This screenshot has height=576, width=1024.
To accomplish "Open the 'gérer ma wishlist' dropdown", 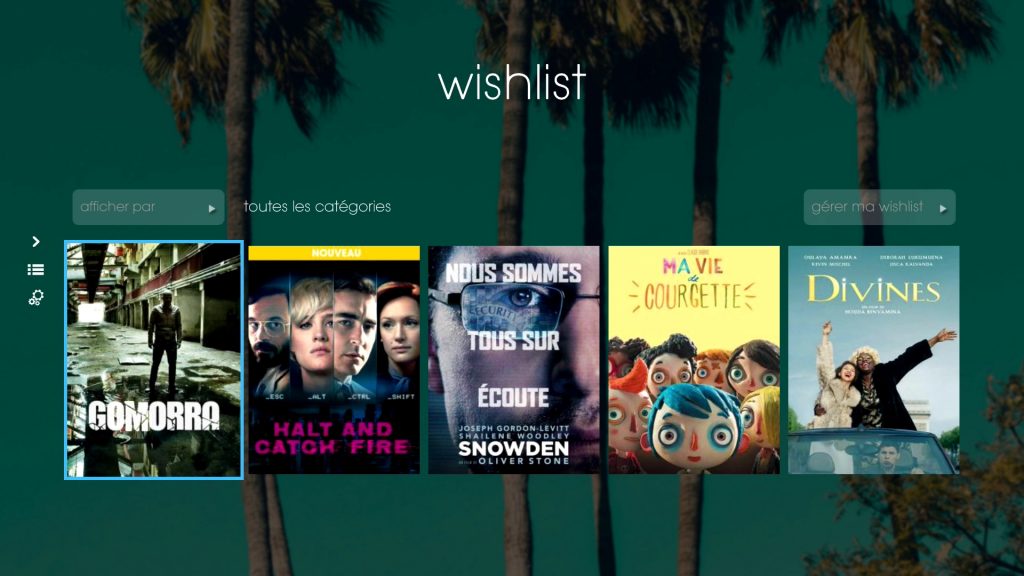I will point(879,207).
